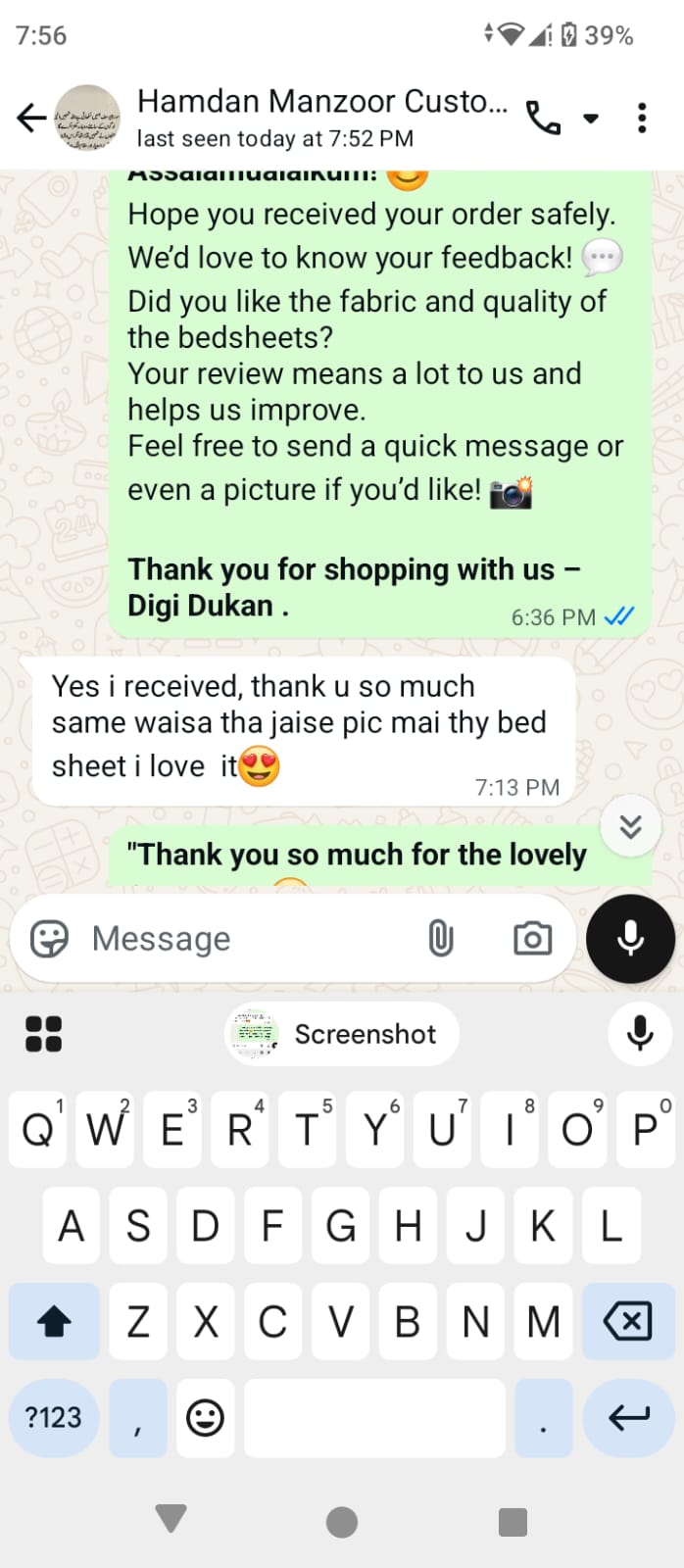
Task: Open the camera from chat bar
Action: 532,939
